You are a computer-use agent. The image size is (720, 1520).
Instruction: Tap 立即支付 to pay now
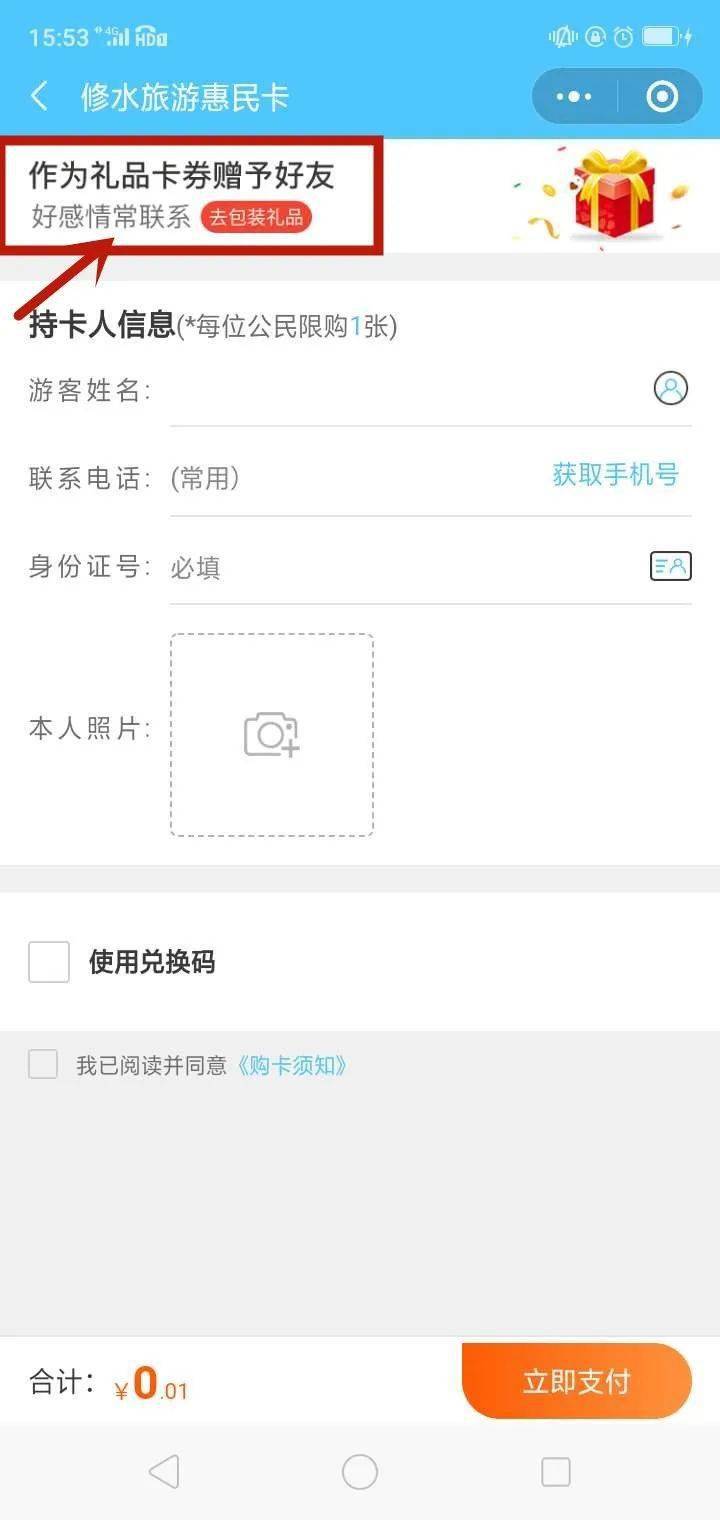577,1381
